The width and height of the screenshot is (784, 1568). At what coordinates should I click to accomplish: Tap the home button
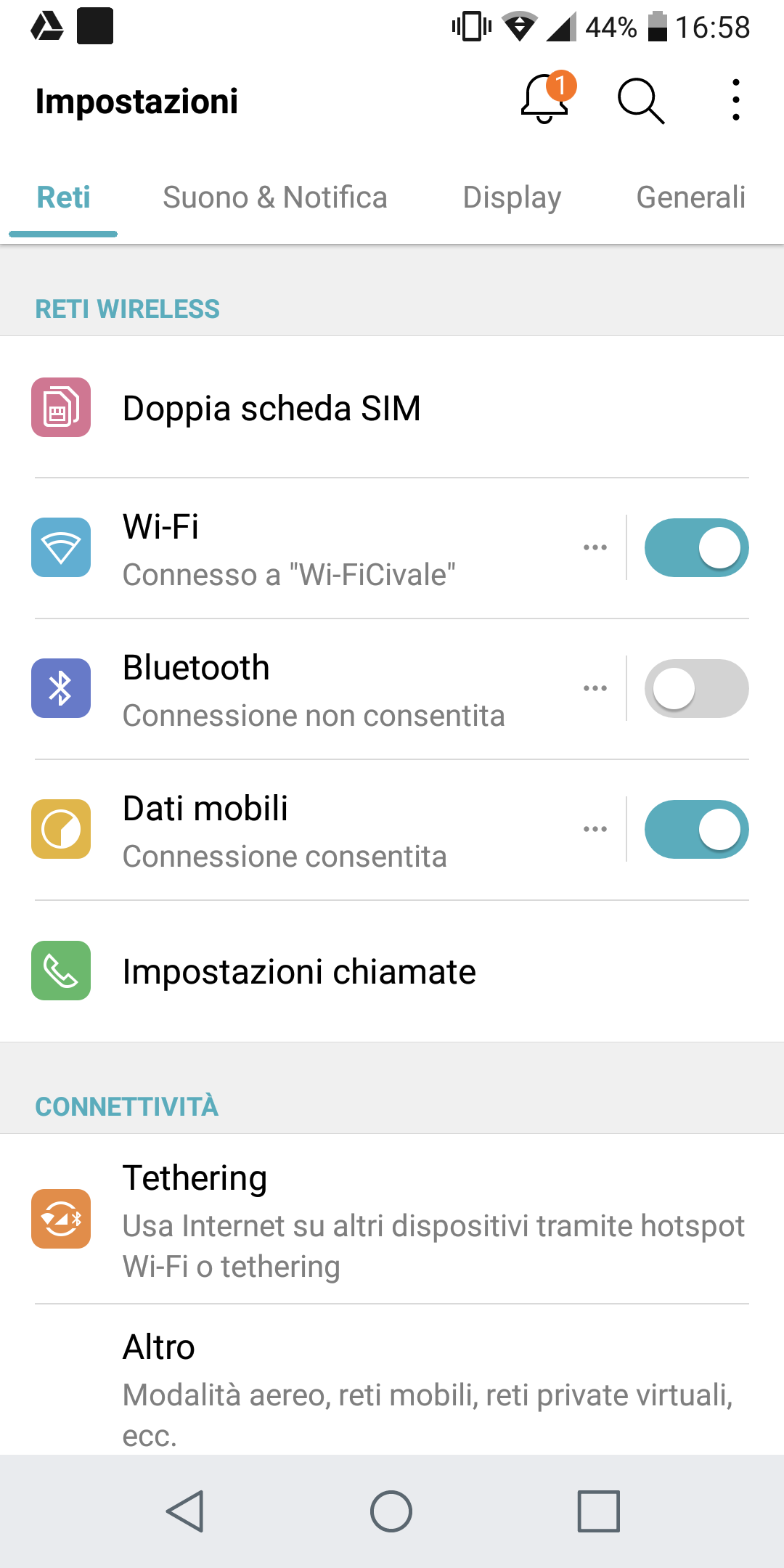coord(391,1511)
